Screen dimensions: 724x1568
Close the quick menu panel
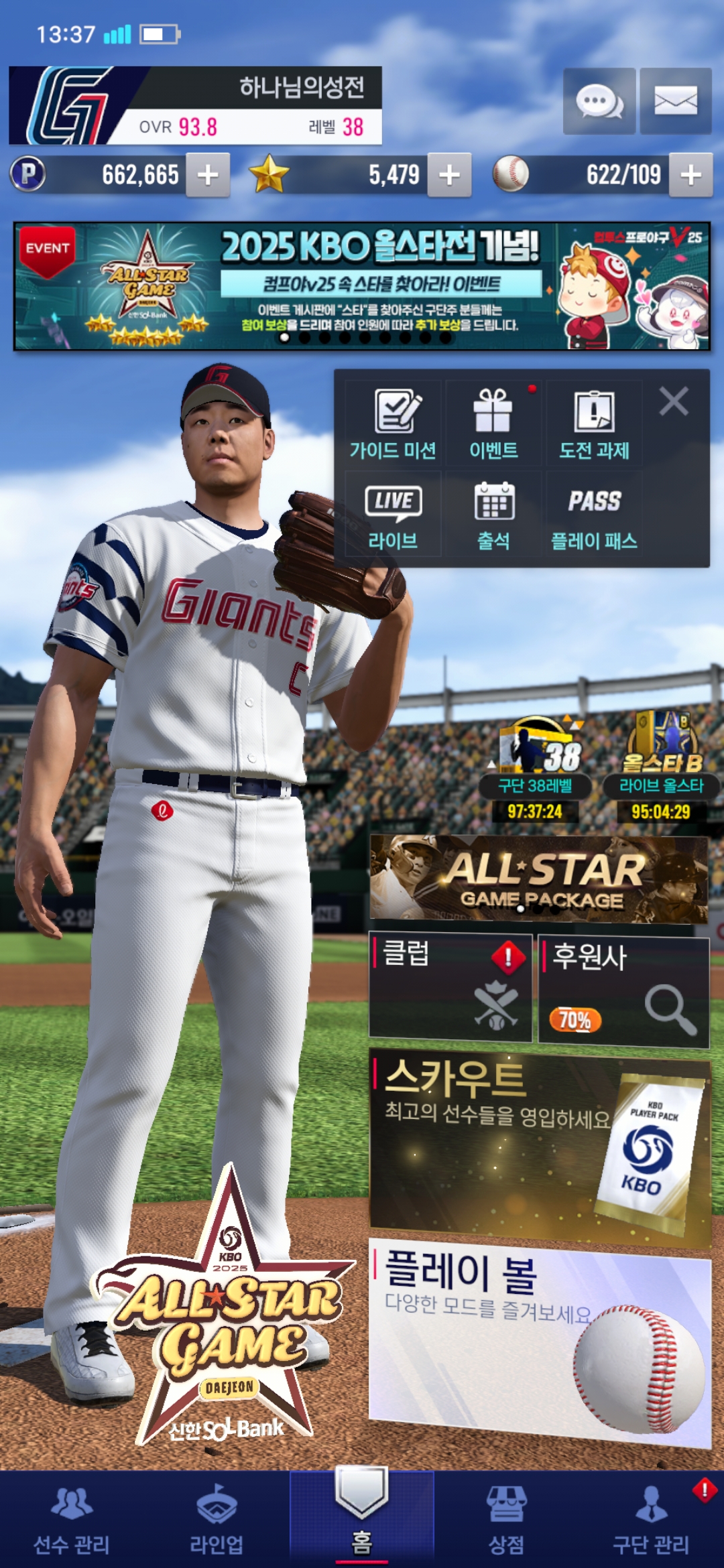pyautogui.click(x=673, y=402)
